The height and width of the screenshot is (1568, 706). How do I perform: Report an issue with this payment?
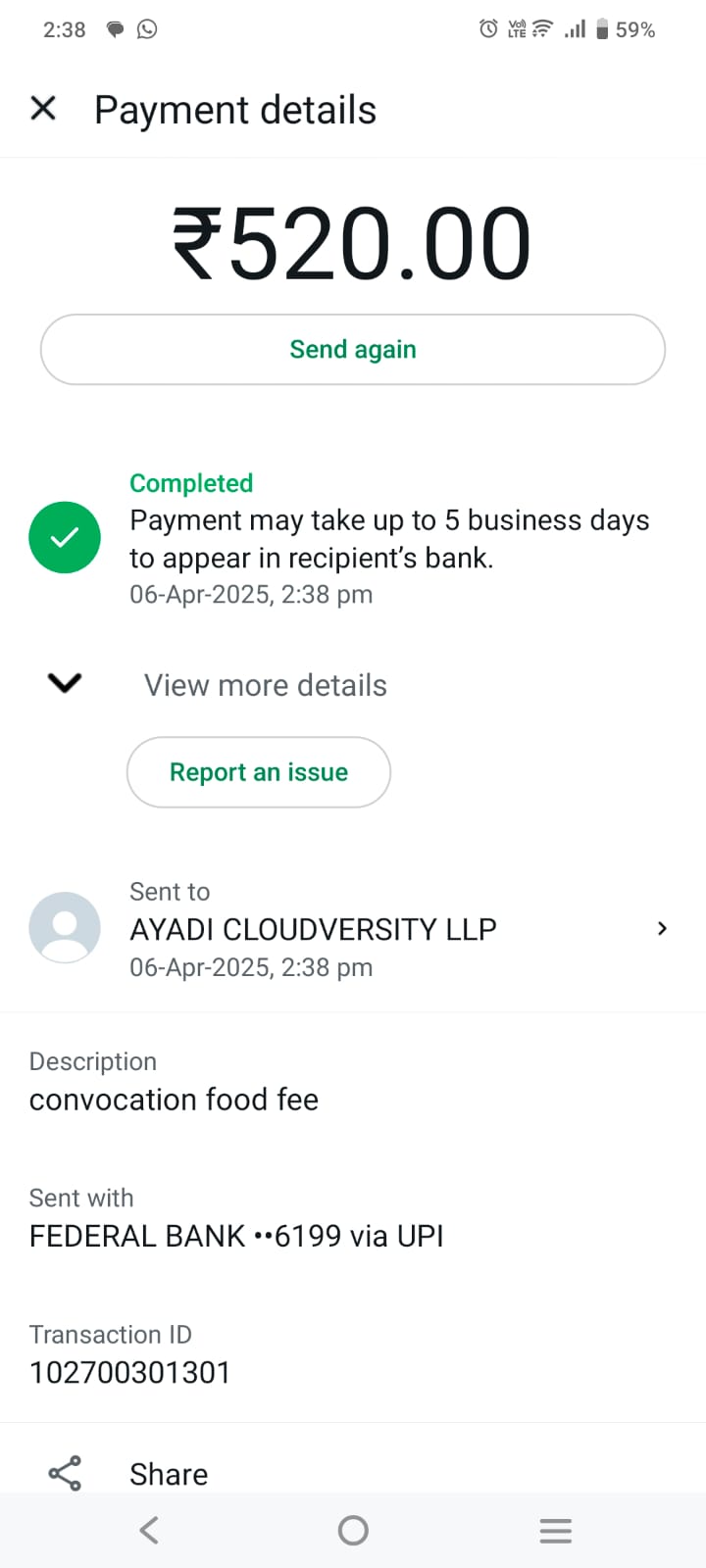click(259, 772)
